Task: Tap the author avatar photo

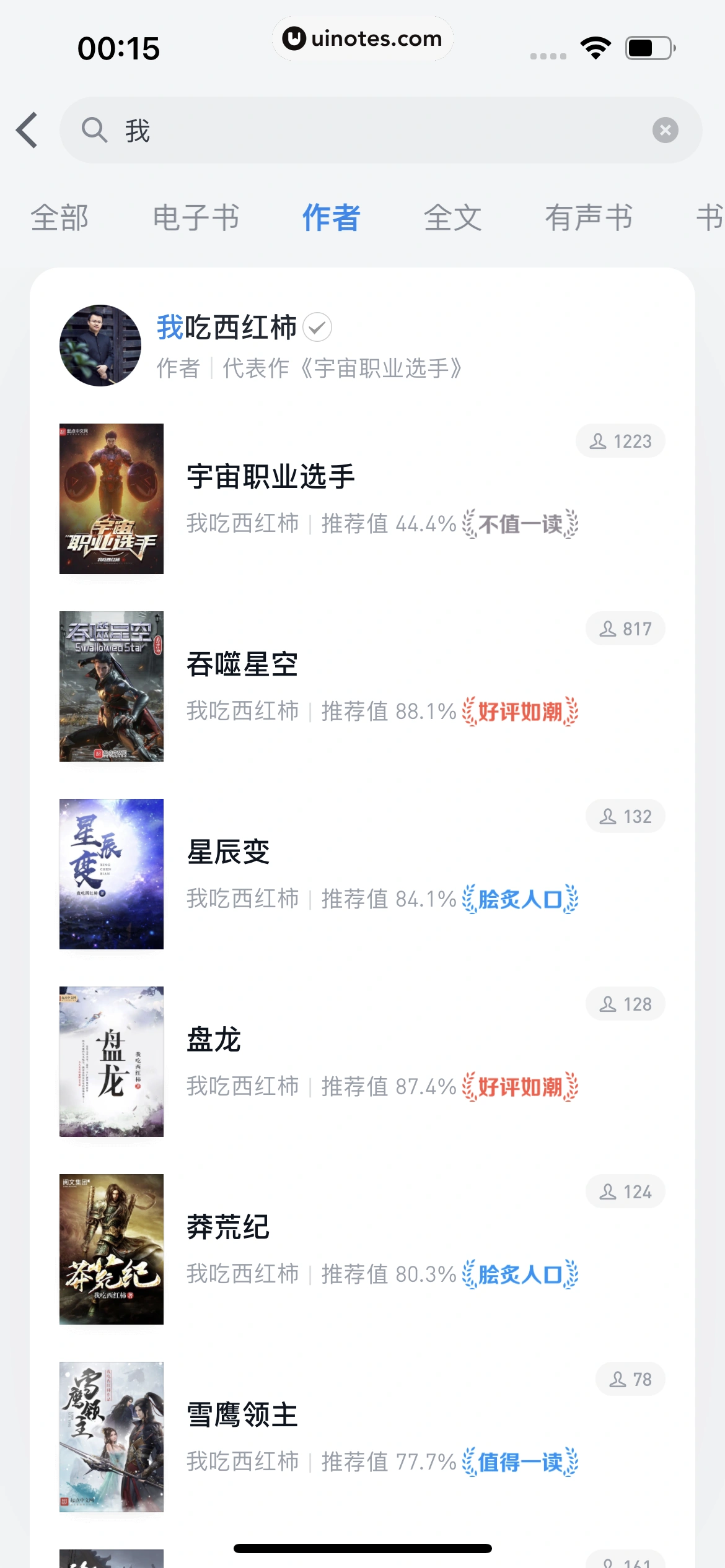Action: tap(101, 345)
